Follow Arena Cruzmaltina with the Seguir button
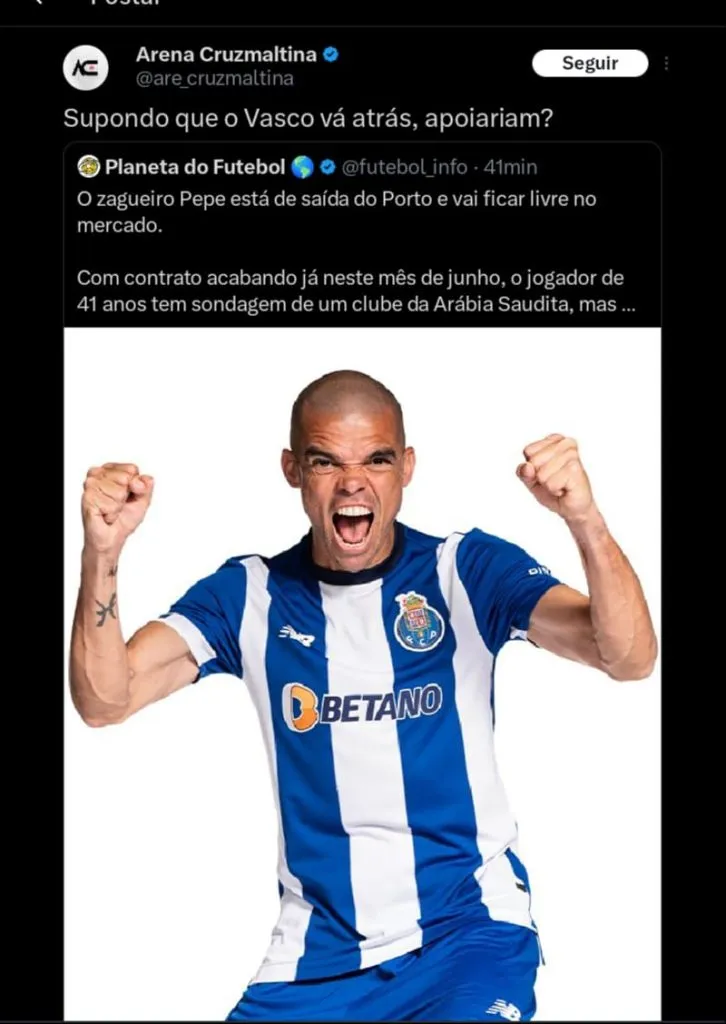726x1024 pixels. (x=590, y=63)
